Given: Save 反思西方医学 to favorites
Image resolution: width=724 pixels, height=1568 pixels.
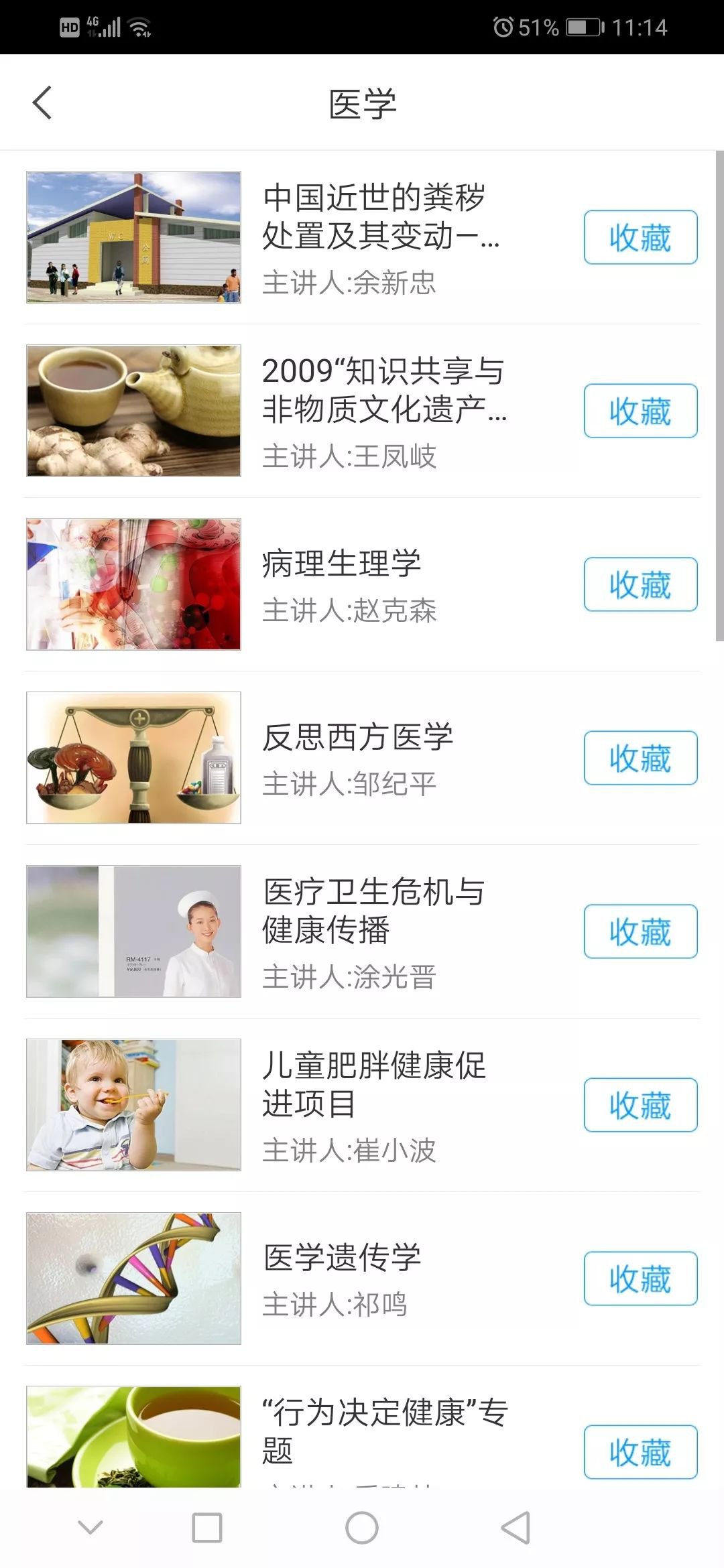Looking at the screenshot, I should pyautogui.click(x=640, y=758).
